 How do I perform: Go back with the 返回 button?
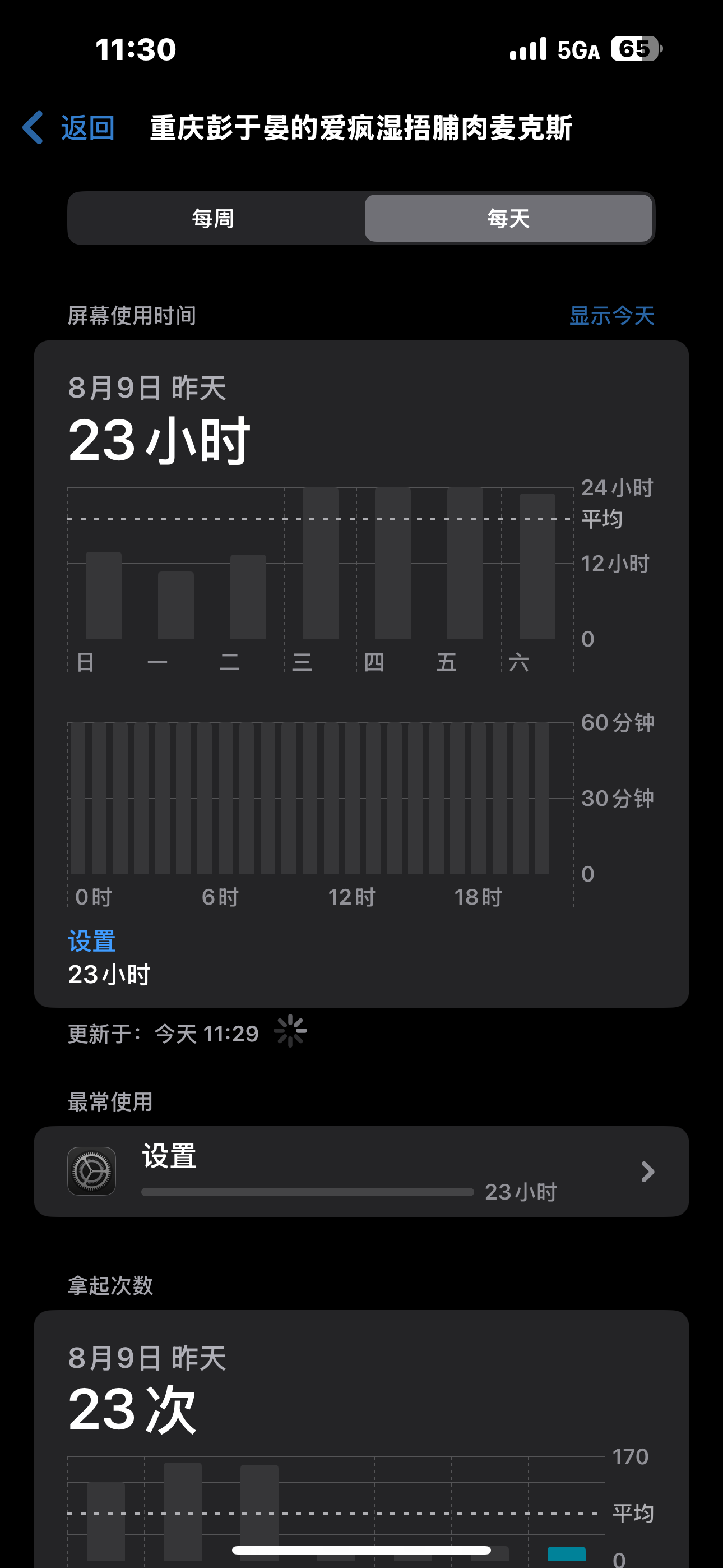click(69, 128)
